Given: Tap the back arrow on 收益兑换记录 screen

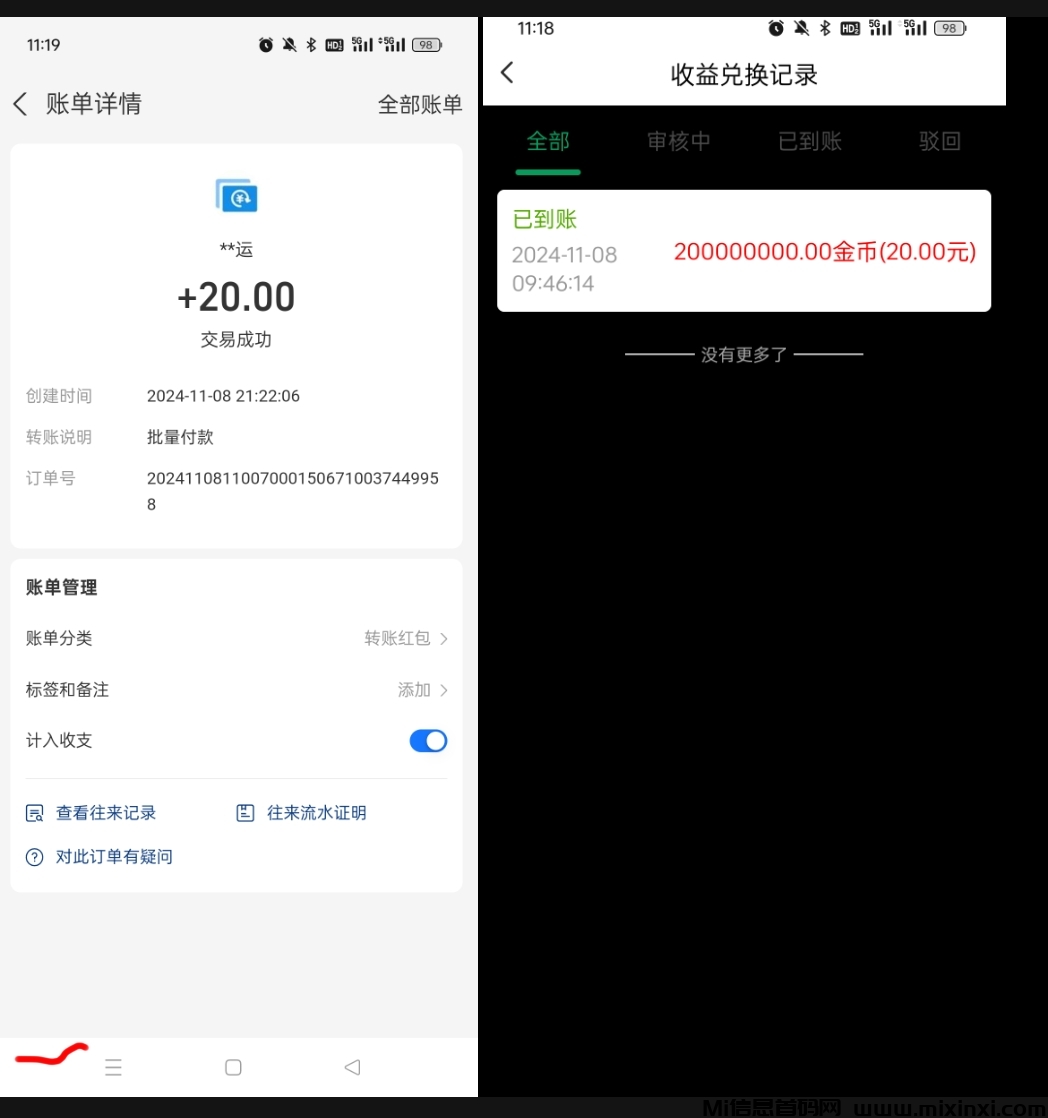Looking at the screenshot, I should [506, 72].
